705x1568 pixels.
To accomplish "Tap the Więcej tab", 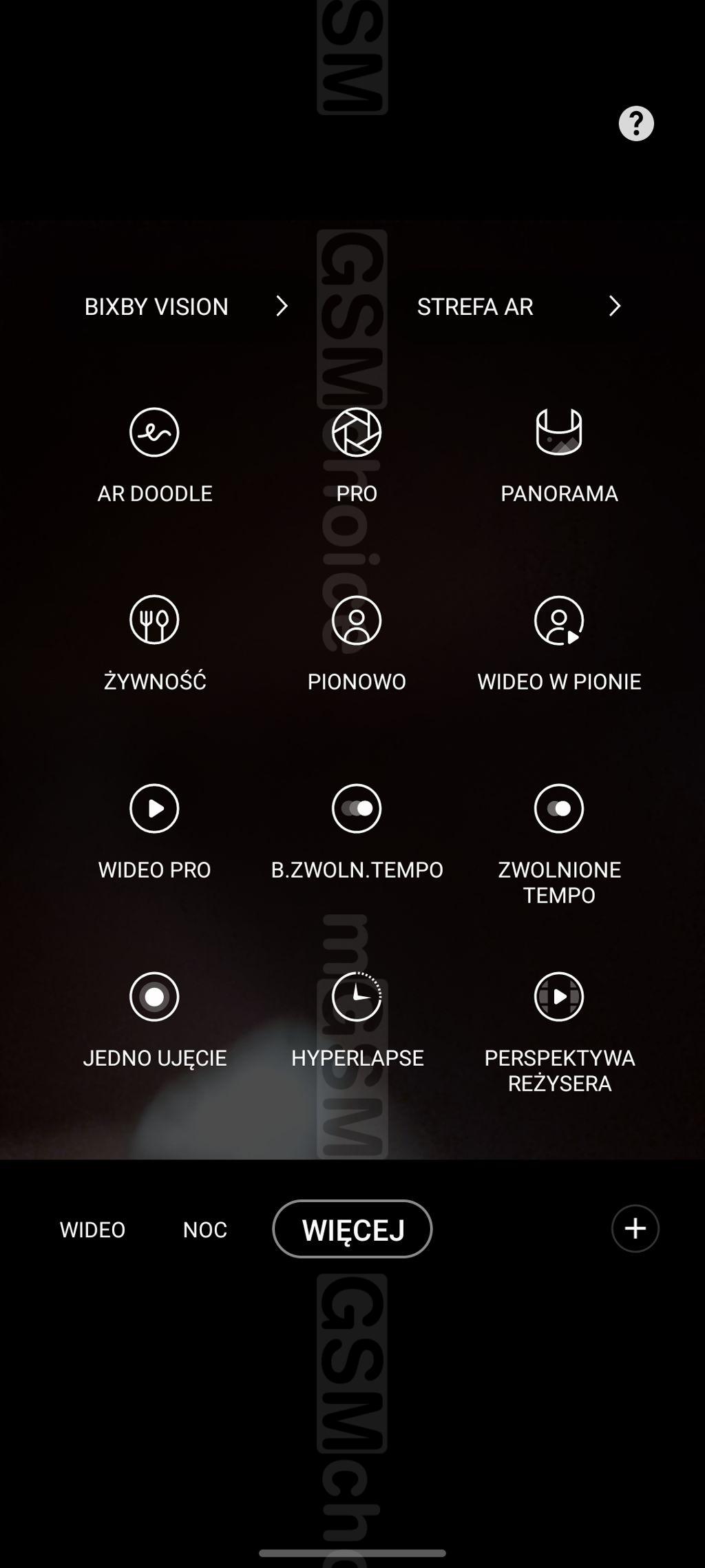I will pyautogui.click(x=352, y=1229).
